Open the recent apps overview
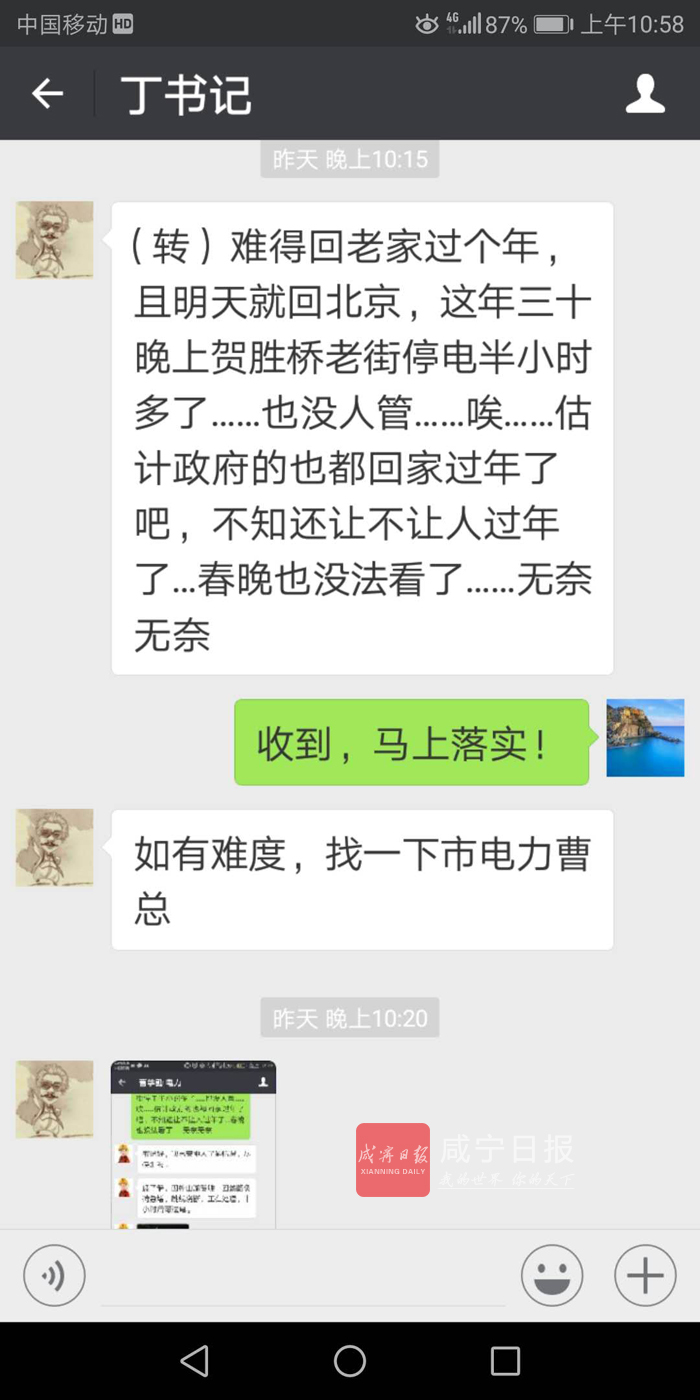700x1400 pixels. pyautogui.click(x=505, y=1360)
